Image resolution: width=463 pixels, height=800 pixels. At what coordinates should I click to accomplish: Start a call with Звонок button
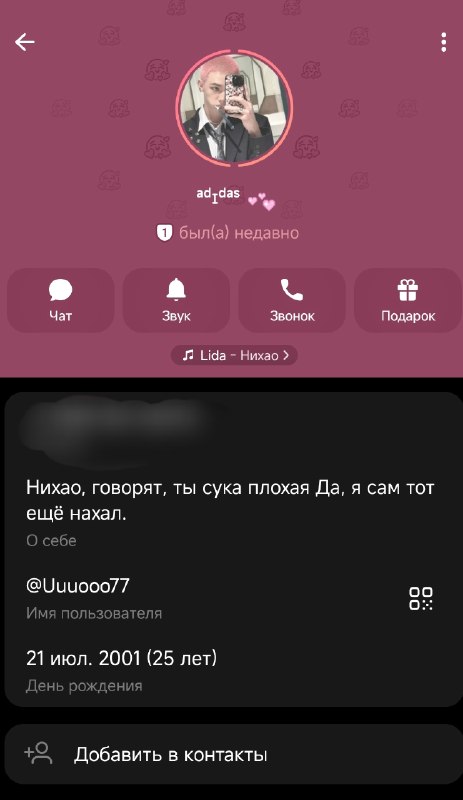(x=292, y=301)
